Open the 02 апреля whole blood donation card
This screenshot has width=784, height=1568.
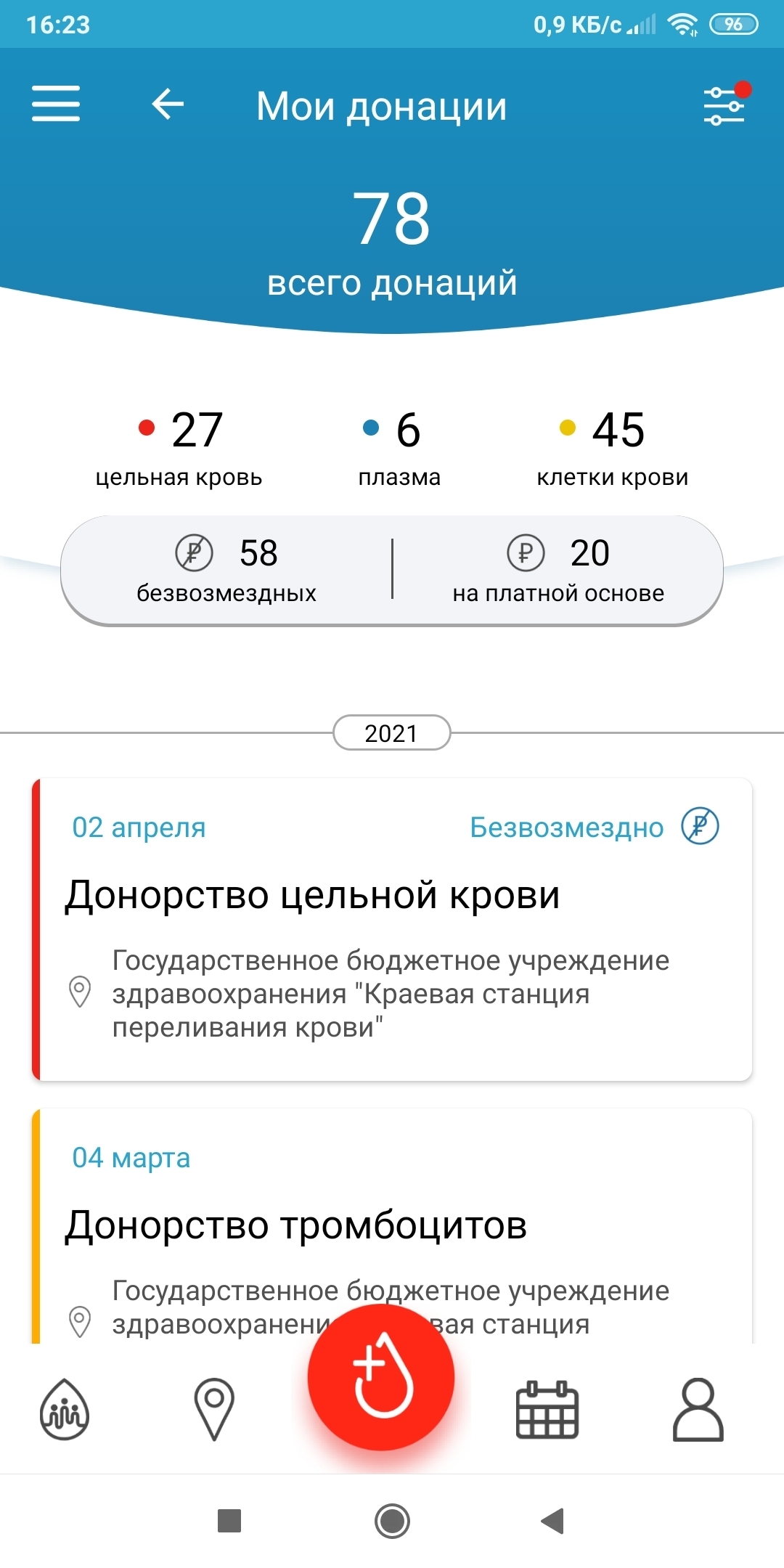[x=392, y=929]
